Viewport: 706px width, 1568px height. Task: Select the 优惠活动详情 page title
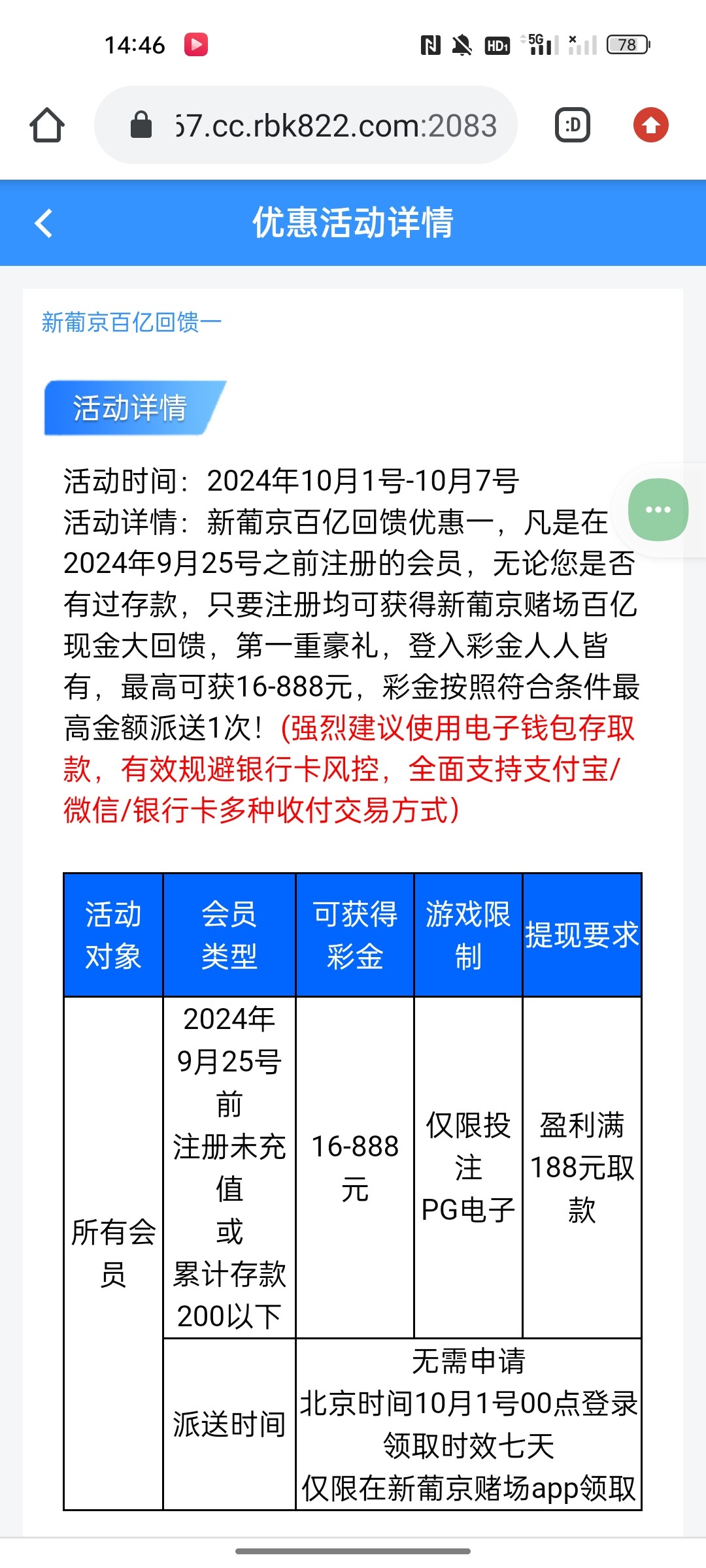pos(353,224)
